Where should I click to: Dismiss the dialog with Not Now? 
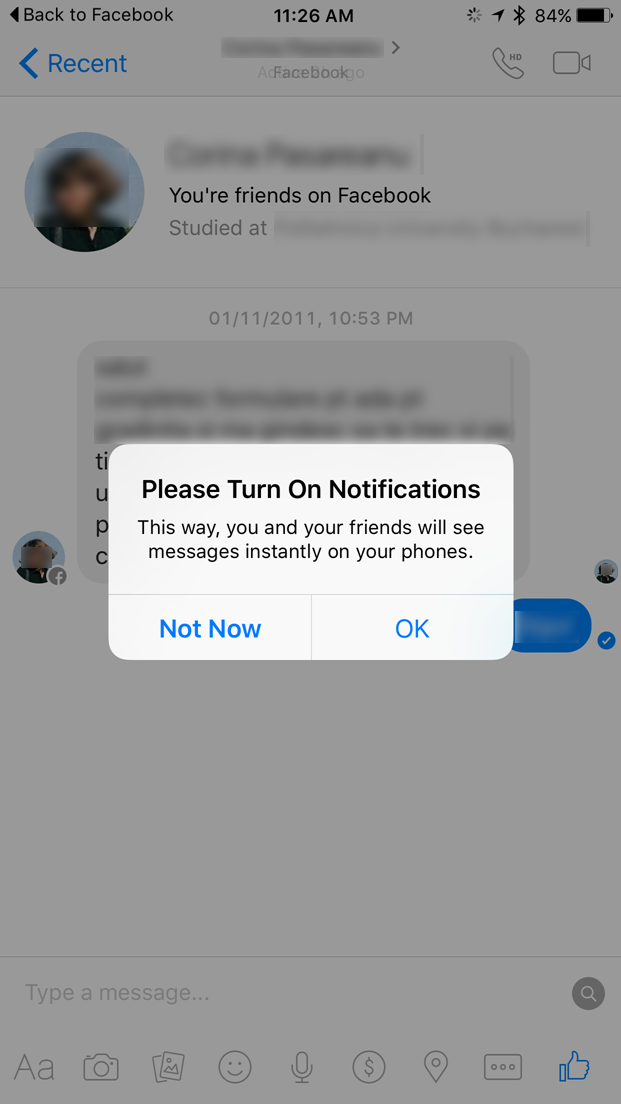210,628
